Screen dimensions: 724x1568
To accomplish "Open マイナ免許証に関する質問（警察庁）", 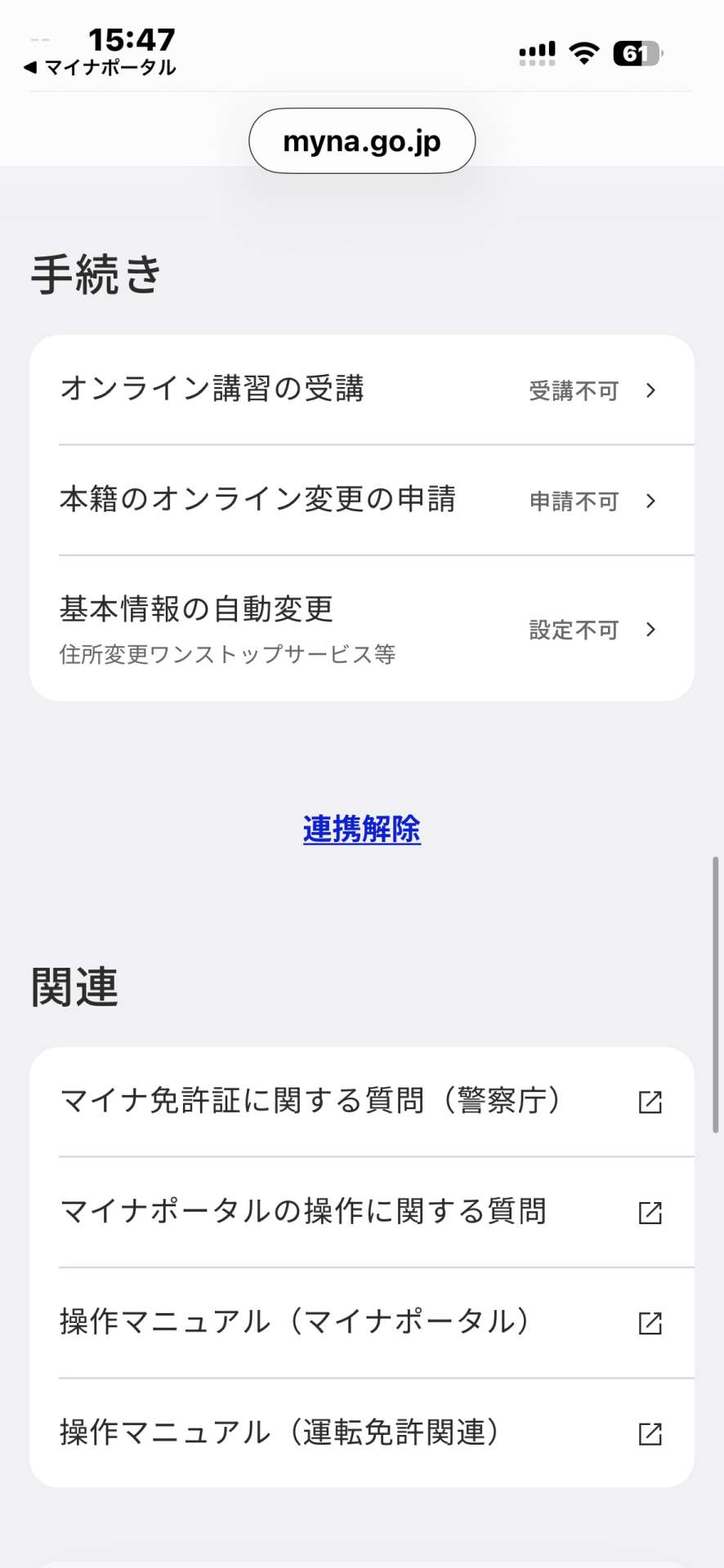I will (361, 1102).
